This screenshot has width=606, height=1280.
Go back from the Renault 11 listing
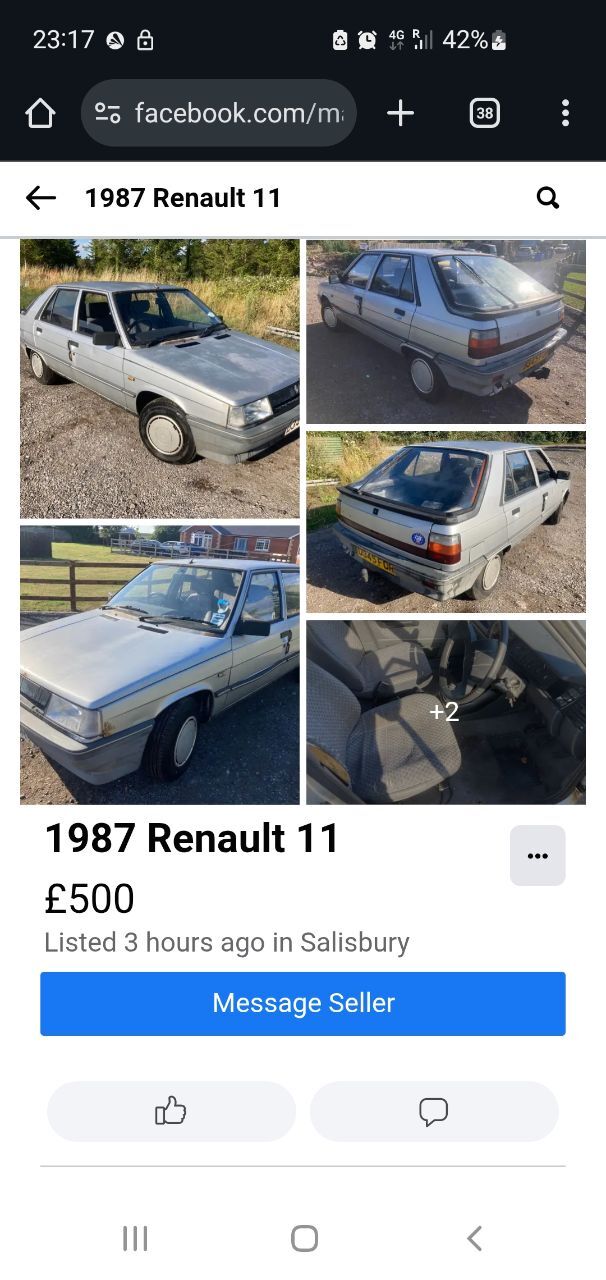[41, 198]
